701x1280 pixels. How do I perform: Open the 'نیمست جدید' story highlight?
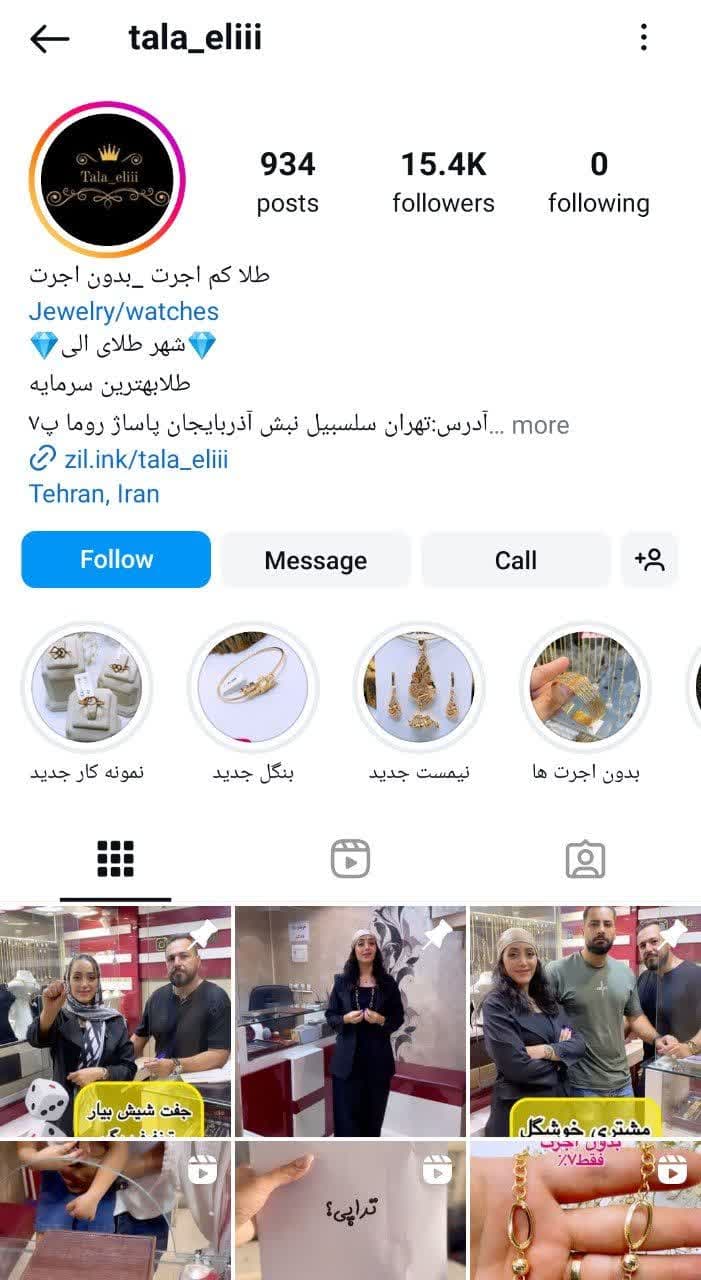(x=419, y=687)
